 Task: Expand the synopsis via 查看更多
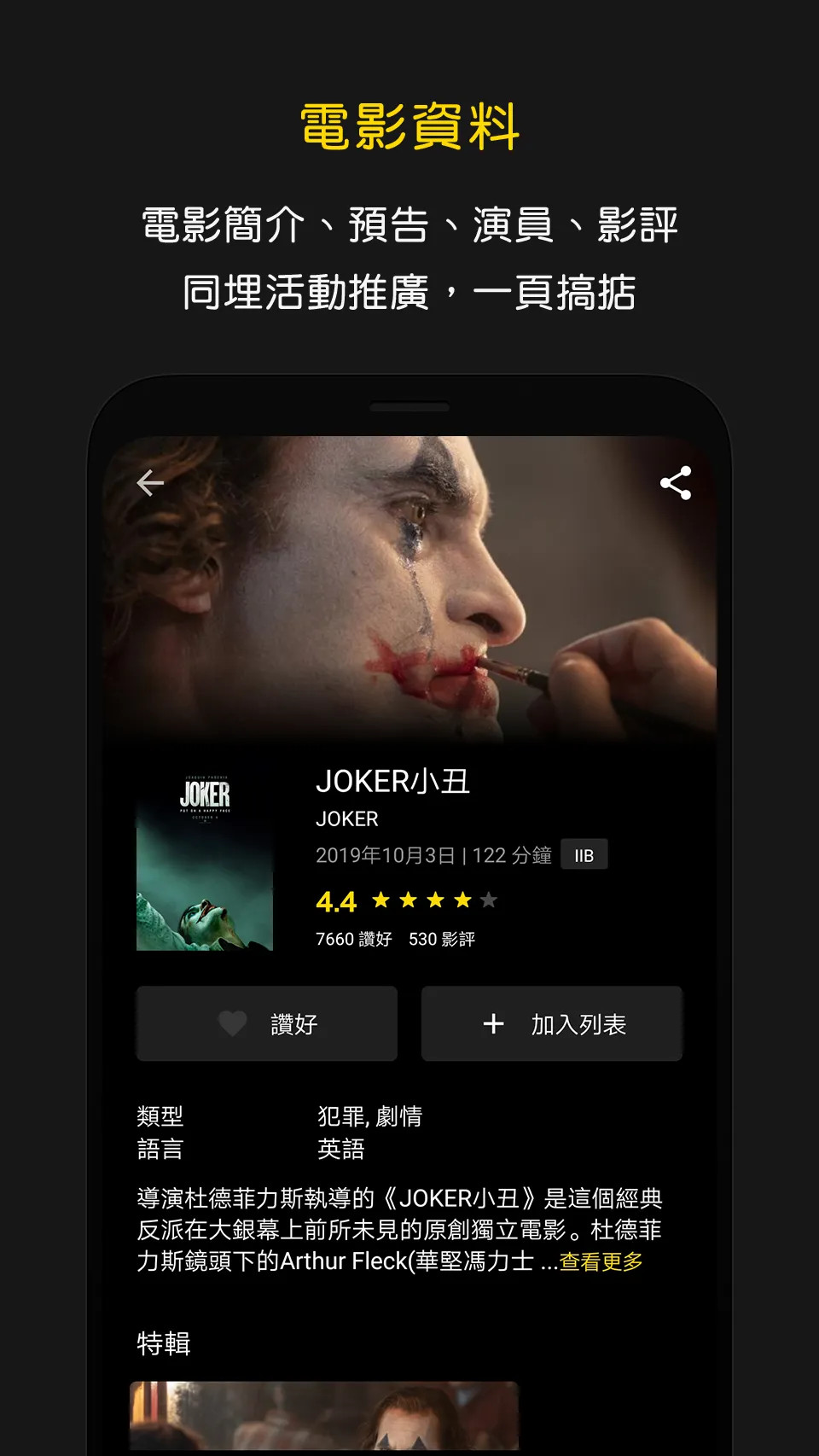[x=601, y=1260]
